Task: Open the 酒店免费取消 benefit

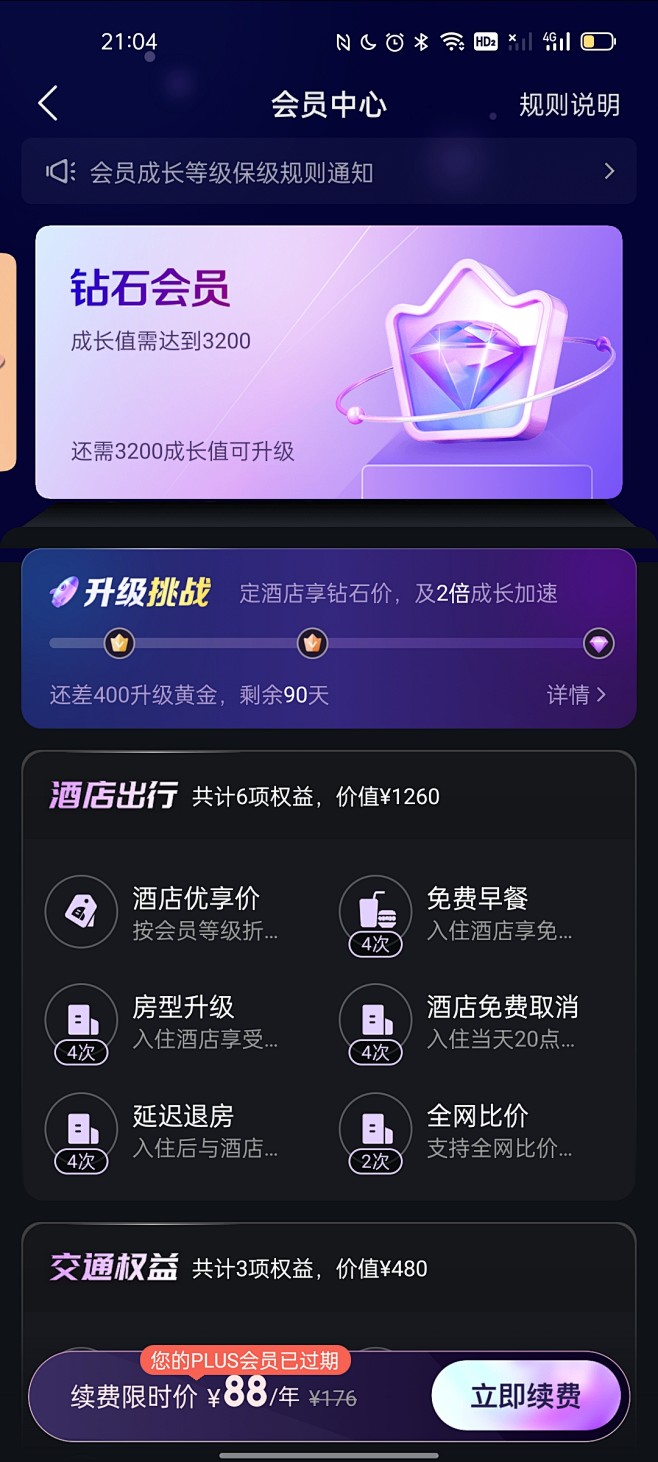Action: [460, 1022]
